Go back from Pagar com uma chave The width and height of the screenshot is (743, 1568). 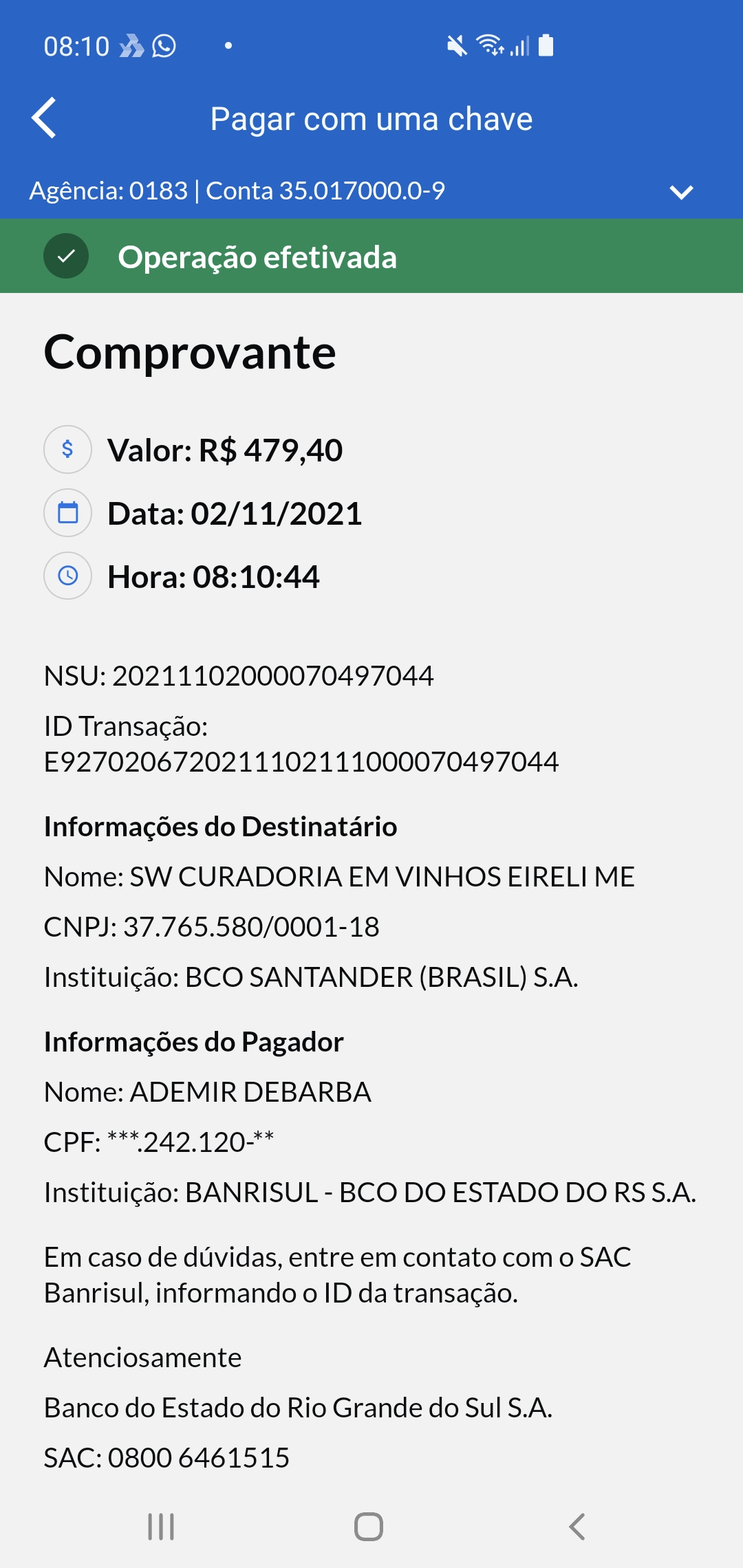44,118
